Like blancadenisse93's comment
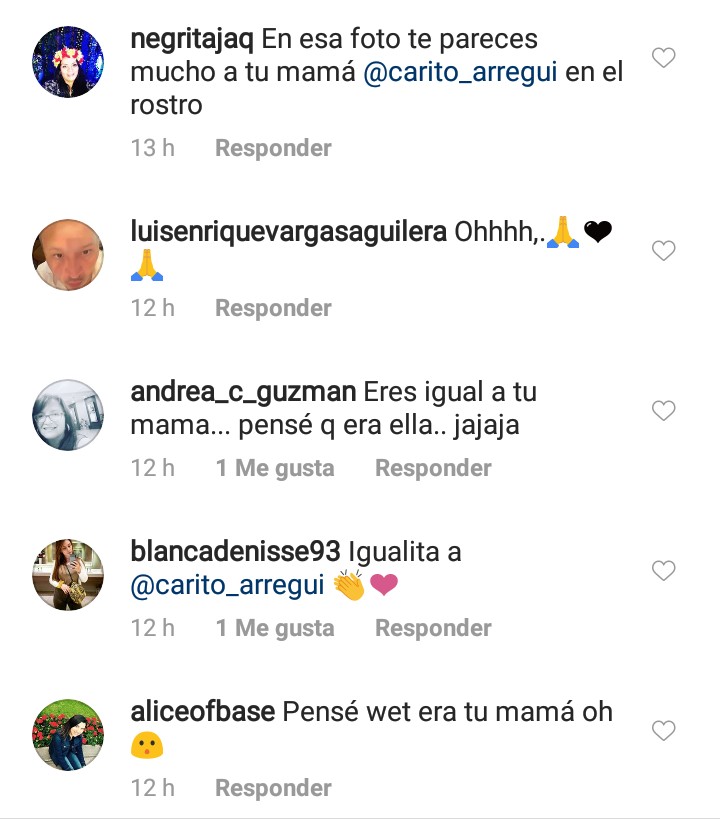Viewport: 720px width, 821px height. 664,571
